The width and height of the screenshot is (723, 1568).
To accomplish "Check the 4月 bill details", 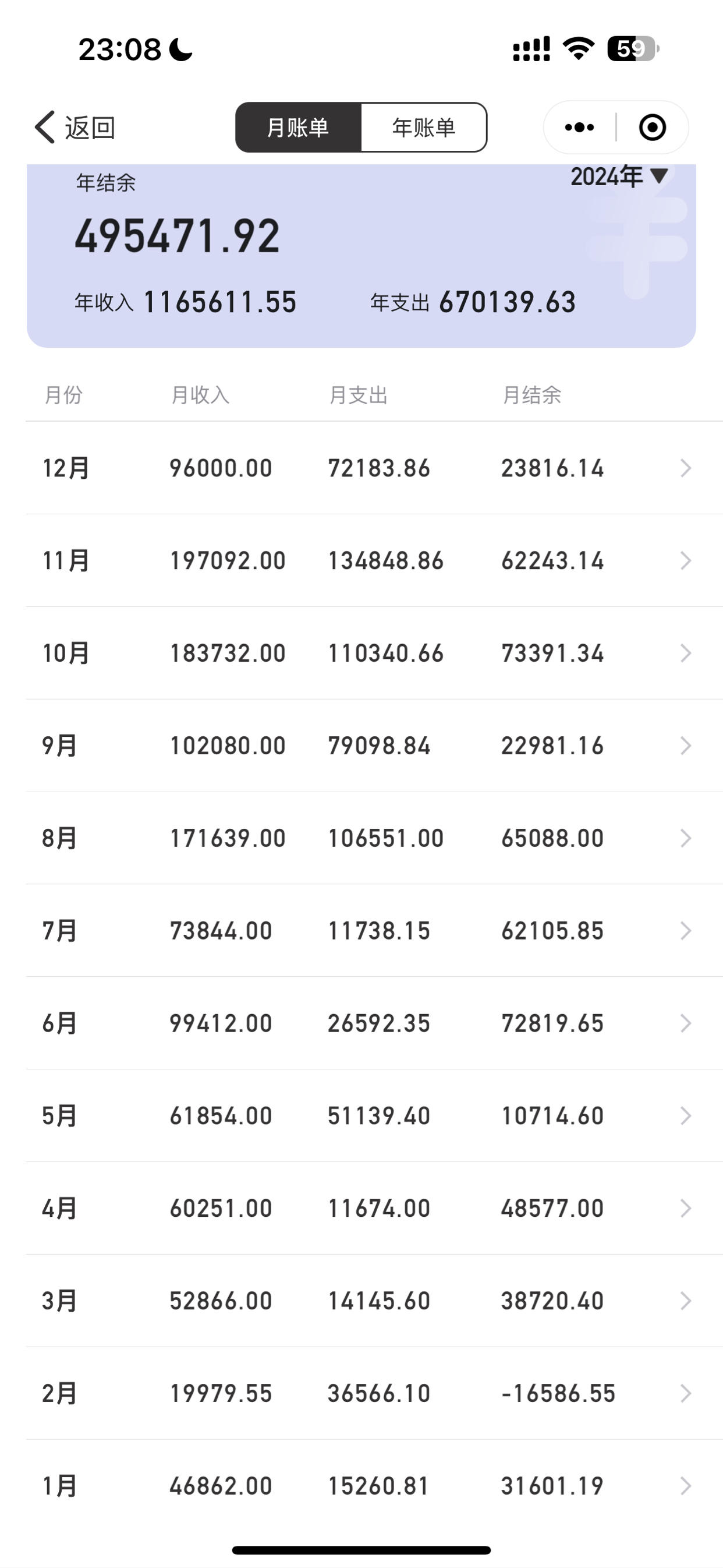I will click(374, 1208).
